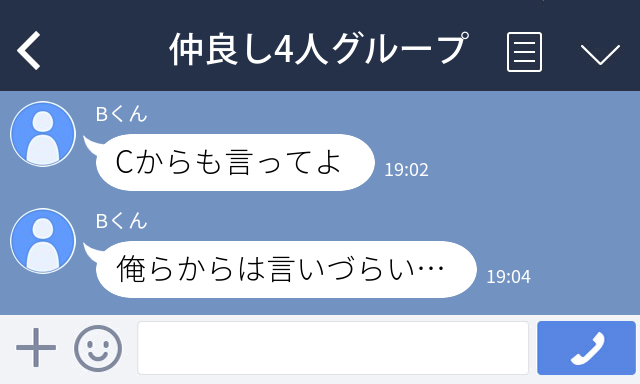Open Bくん's avatar beside the 19:04 message
640x384 pixels.
tap(43, 241)
